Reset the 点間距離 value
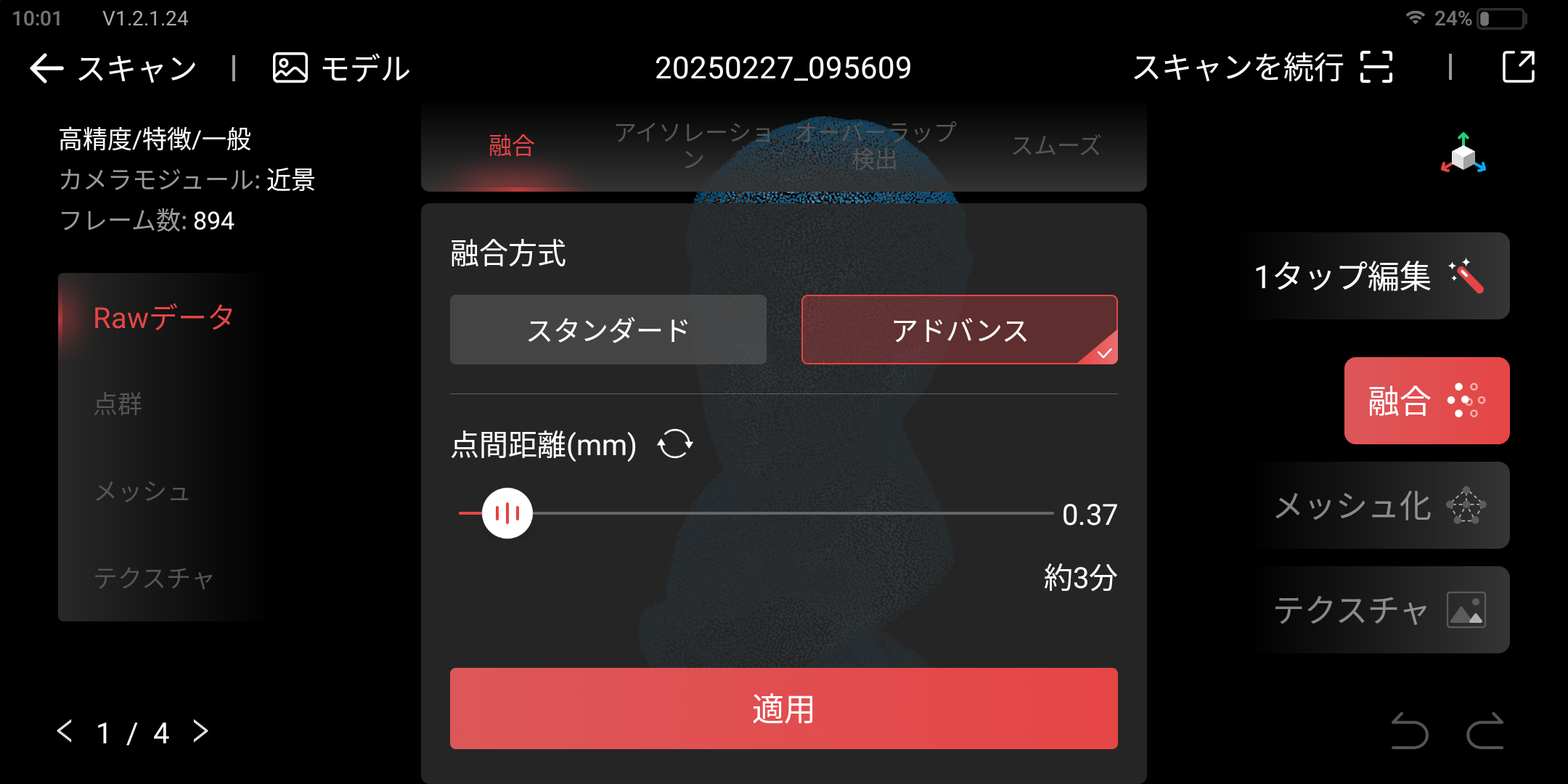Viewport: 1568px width, 784px height. [675, 444]
